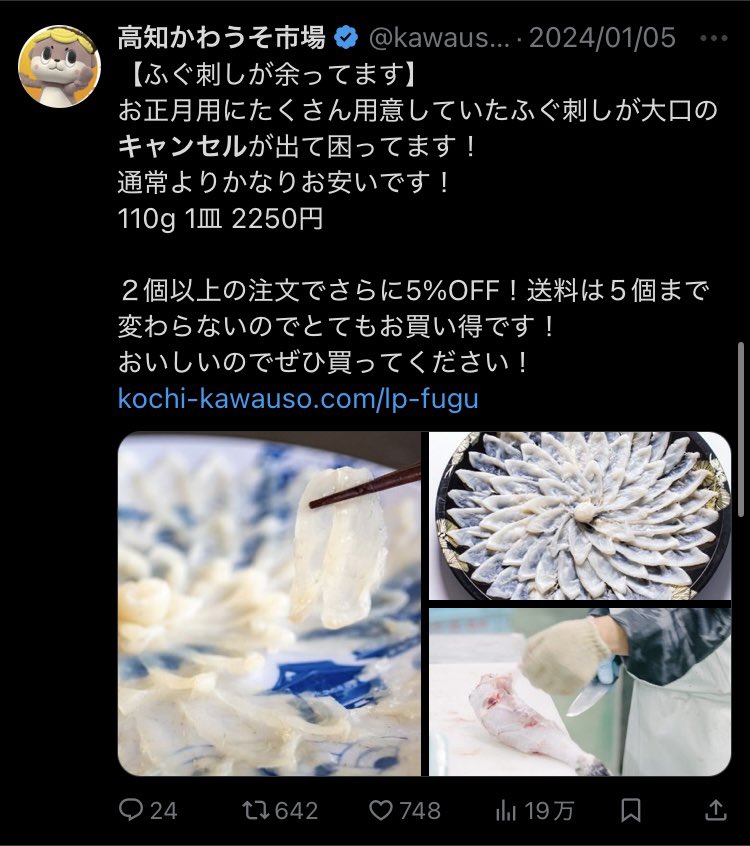This screenshot has width=750, height=846.
Task: Like the fugu sashimi post
Action: point(407,809)
